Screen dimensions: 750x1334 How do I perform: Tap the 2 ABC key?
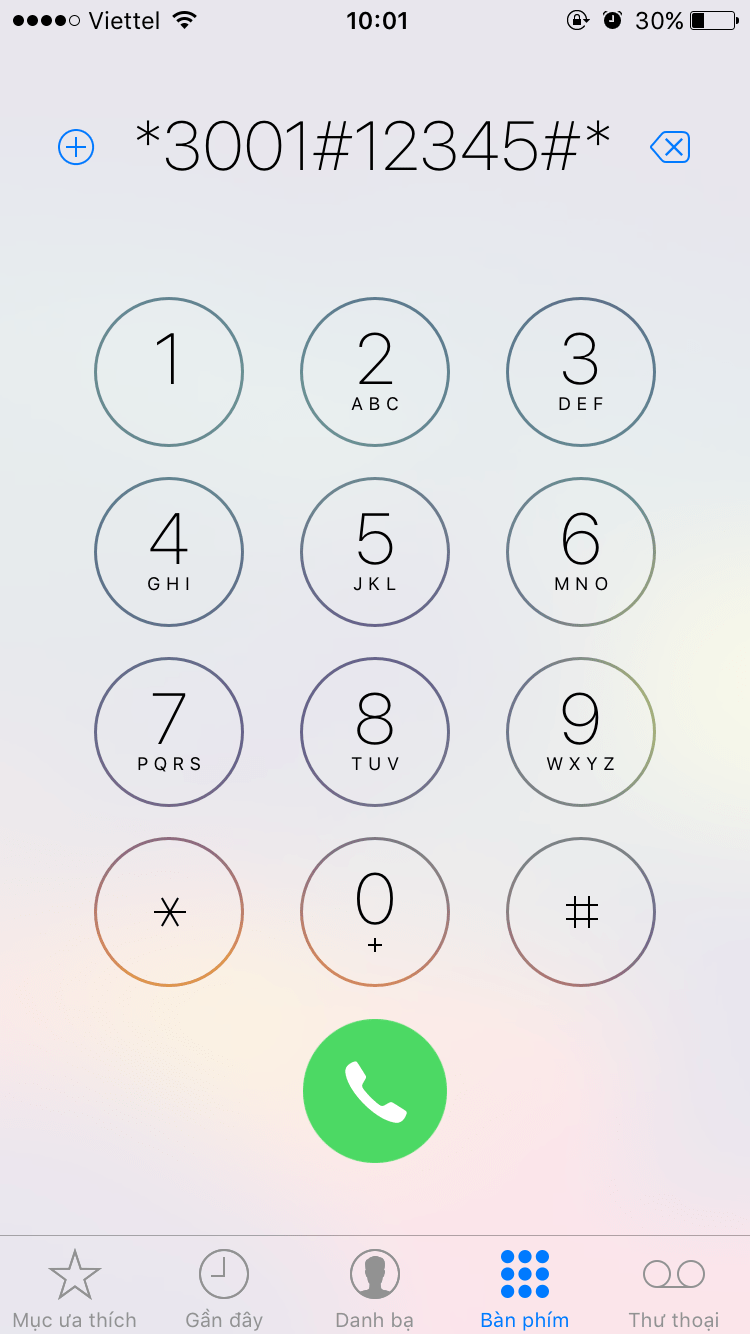375,372
